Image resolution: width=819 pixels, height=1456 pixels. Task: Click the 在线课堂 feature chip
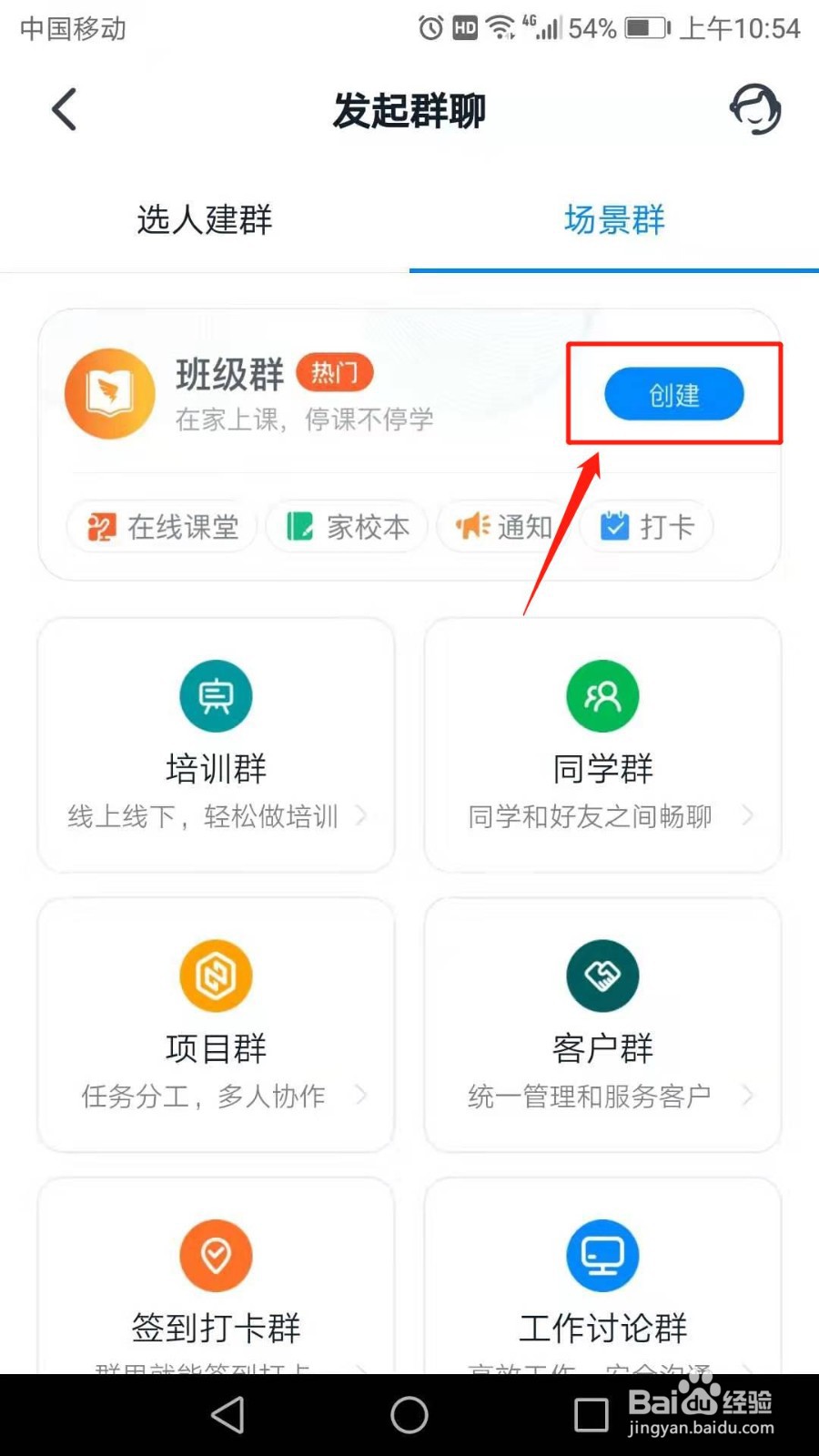[x=161, y=526]
